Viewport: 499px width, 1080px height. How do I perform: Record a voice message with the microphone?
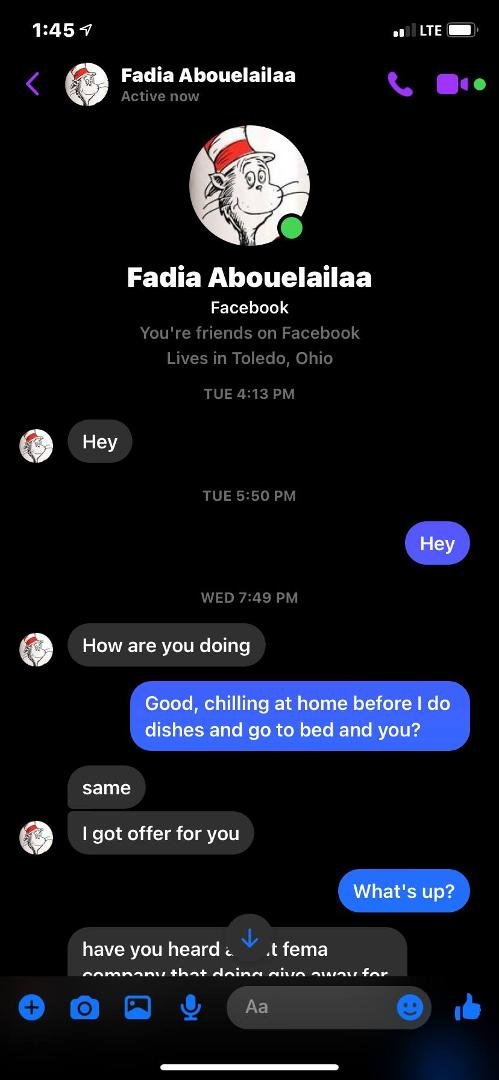191,1008
